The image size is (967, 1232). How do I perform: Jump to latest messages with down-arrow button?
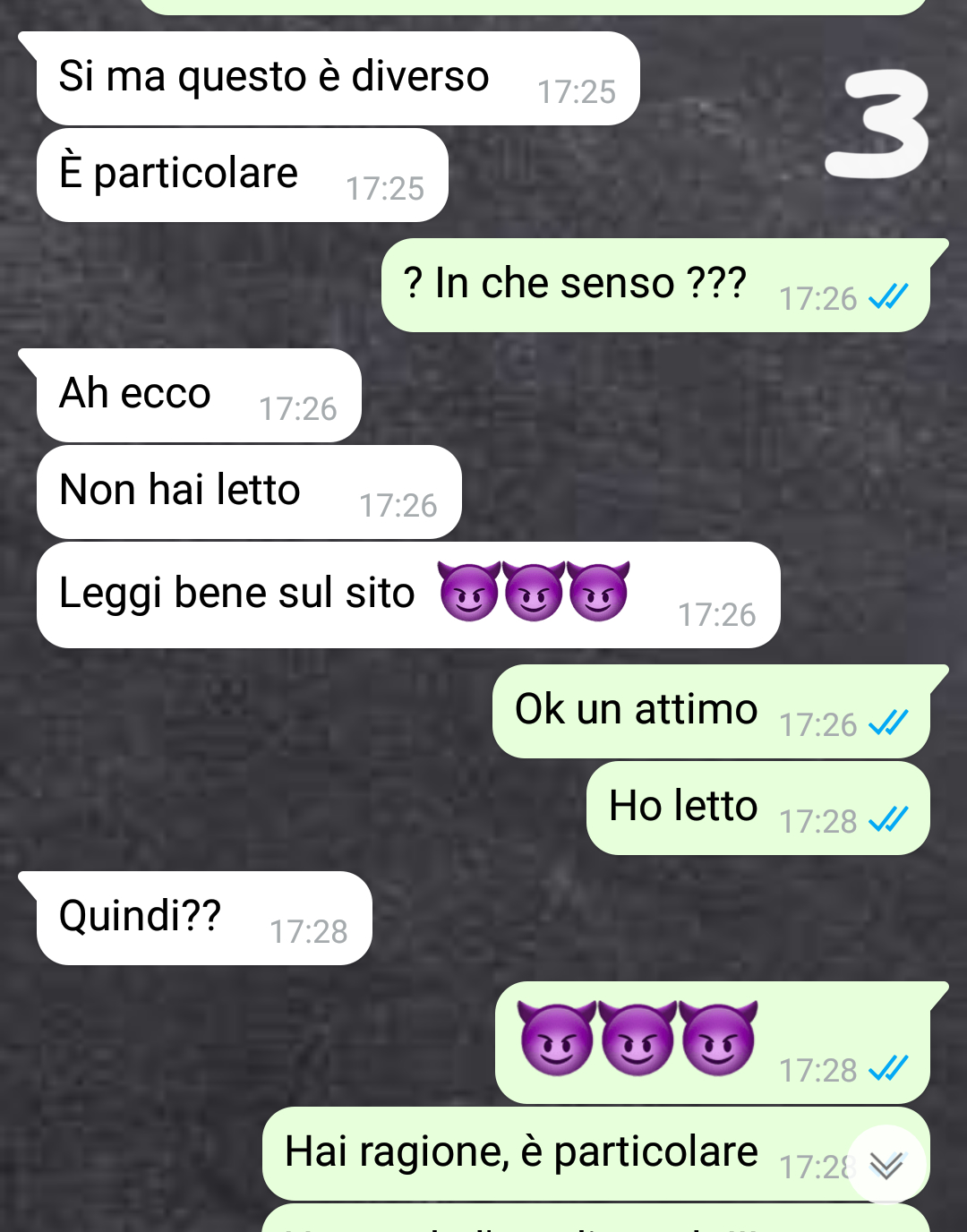(x=886, y=1165)
